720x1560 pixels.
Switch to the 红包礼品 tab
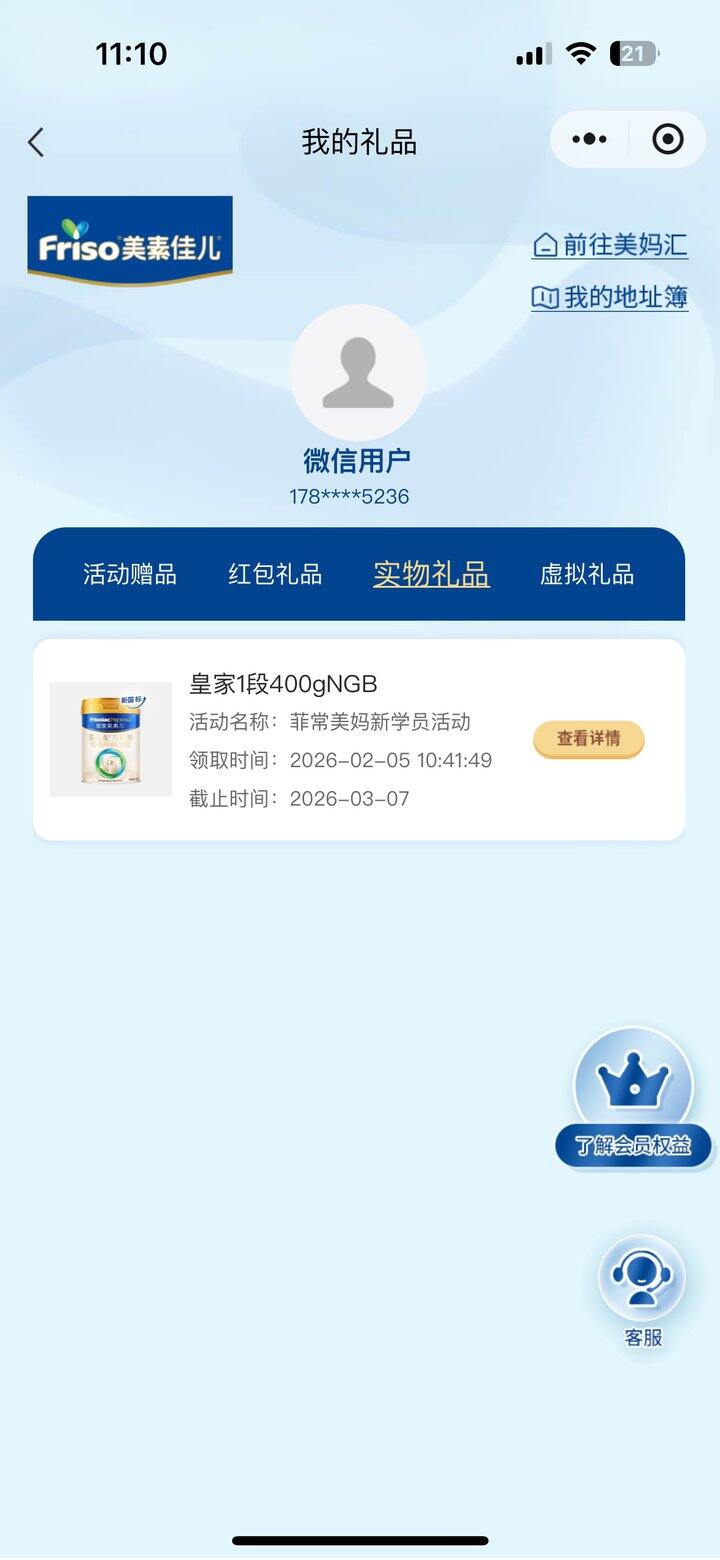click(x=275, y=574)
